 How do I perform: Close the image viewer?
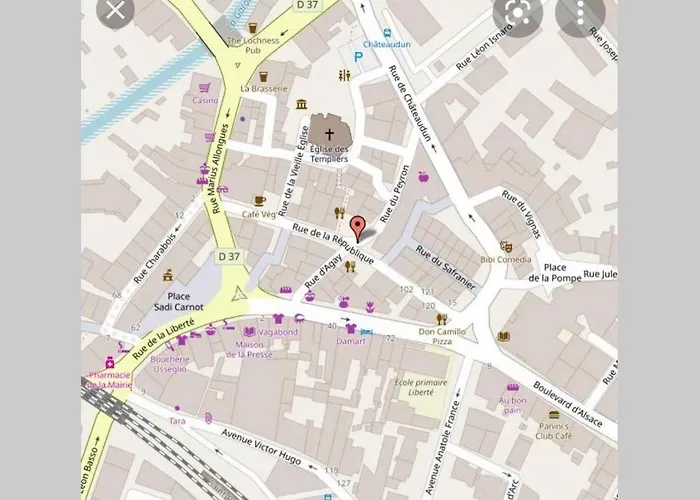[x=116, y=12]
